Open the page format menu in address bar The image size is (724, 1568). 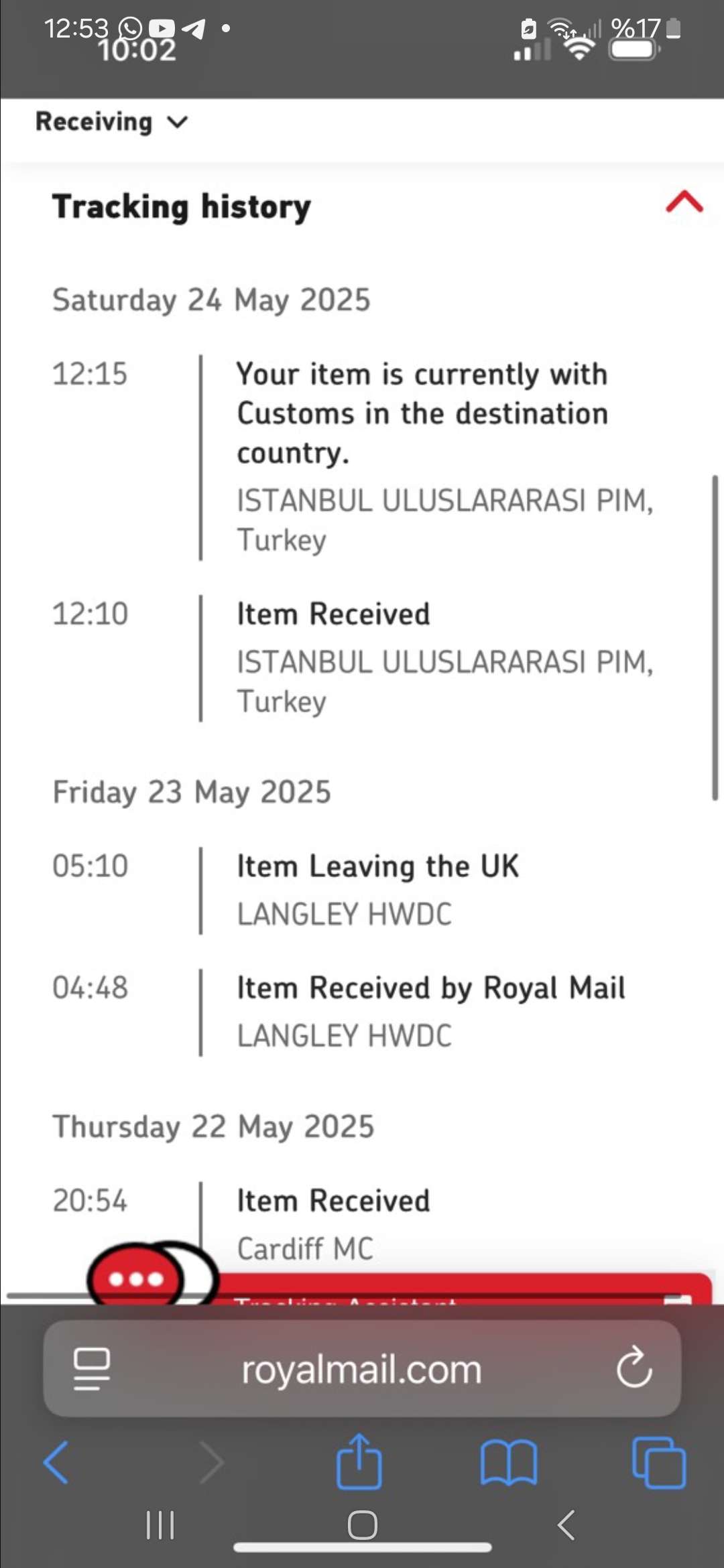point(92,1369)
